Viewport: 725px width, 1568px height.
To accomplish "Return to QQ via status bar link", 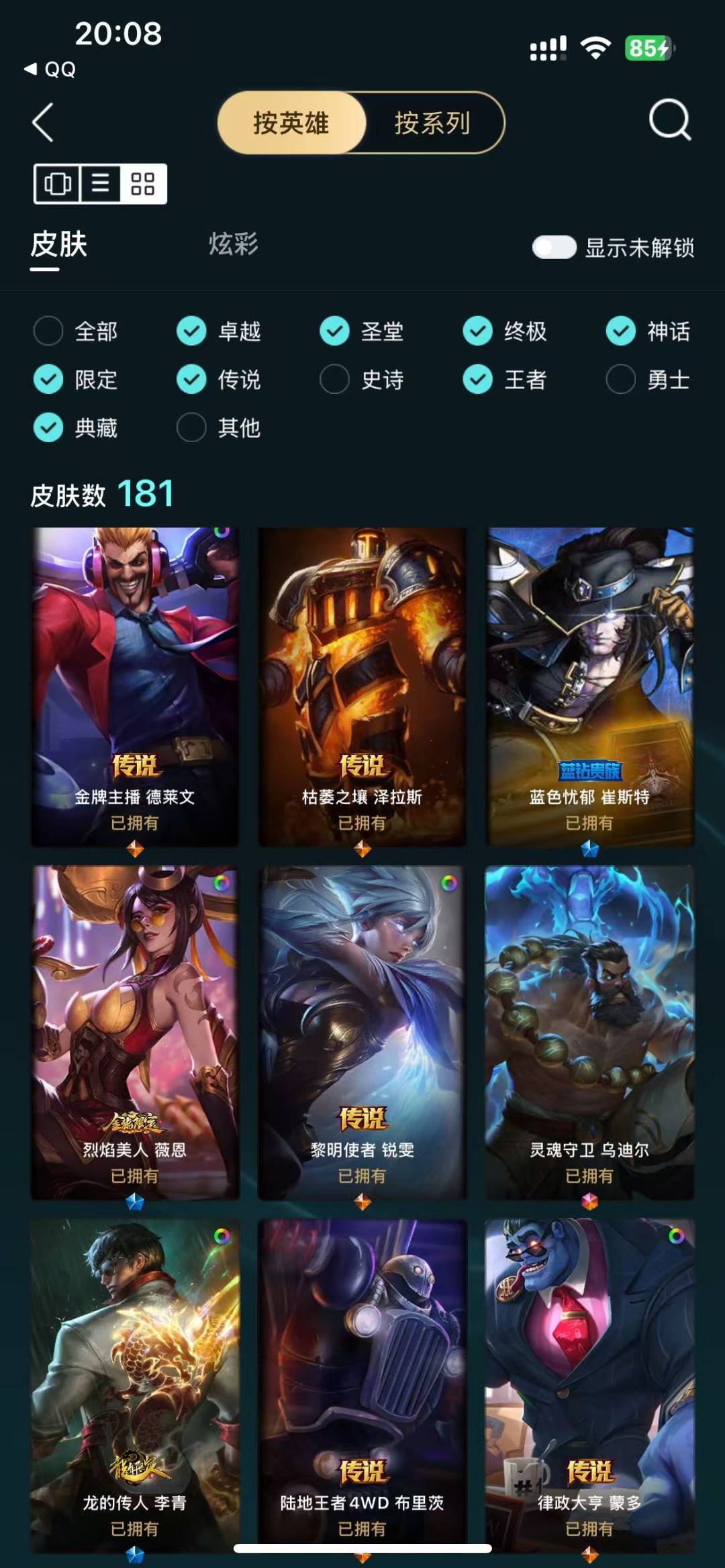I will pyautogui.click(x=50, y=69).
